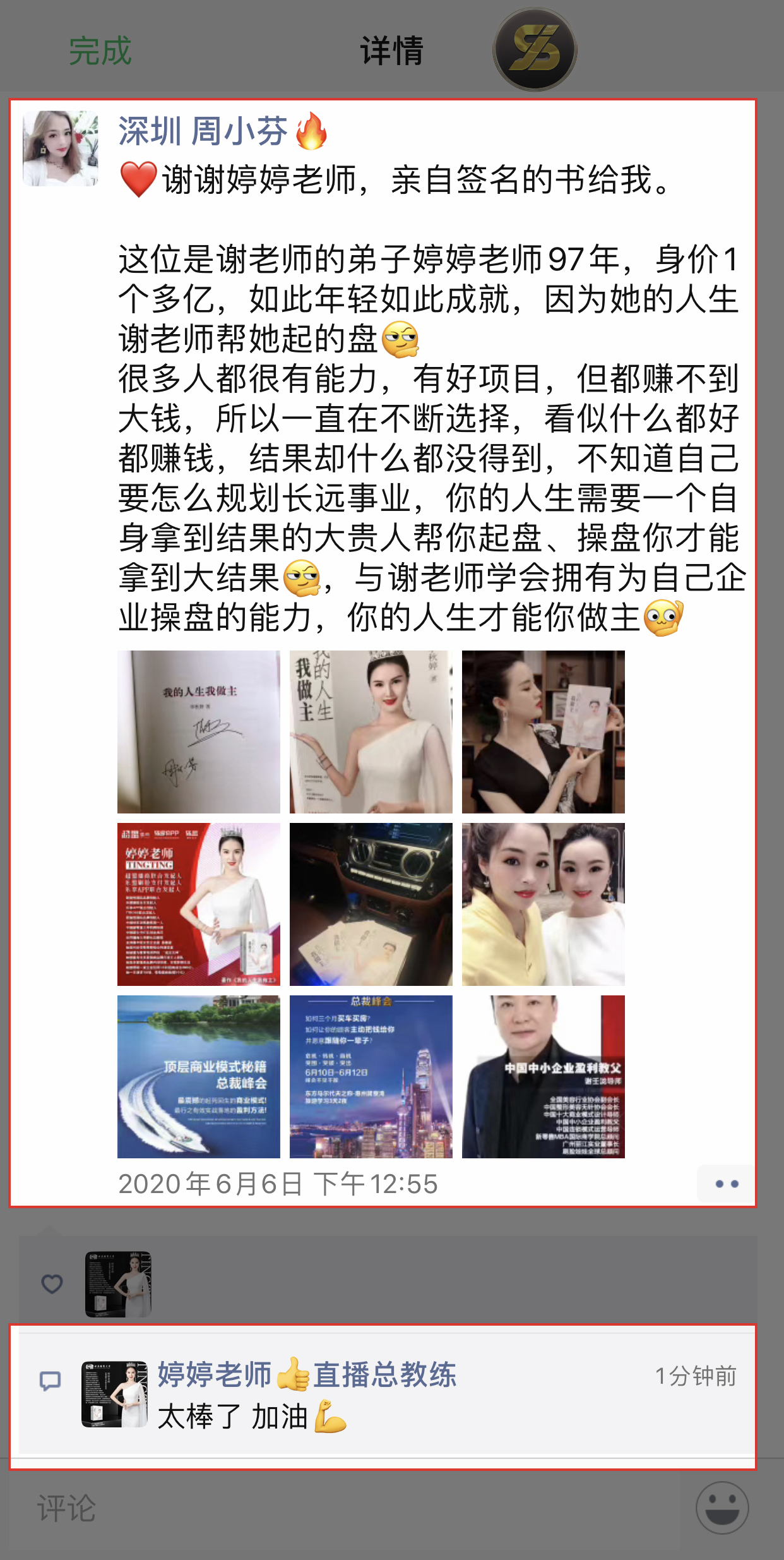This screenshot has height=1560, width=784.
Task: Open the 婷婷老师 直播总教练 commenter name
Action: [307, 1375]
